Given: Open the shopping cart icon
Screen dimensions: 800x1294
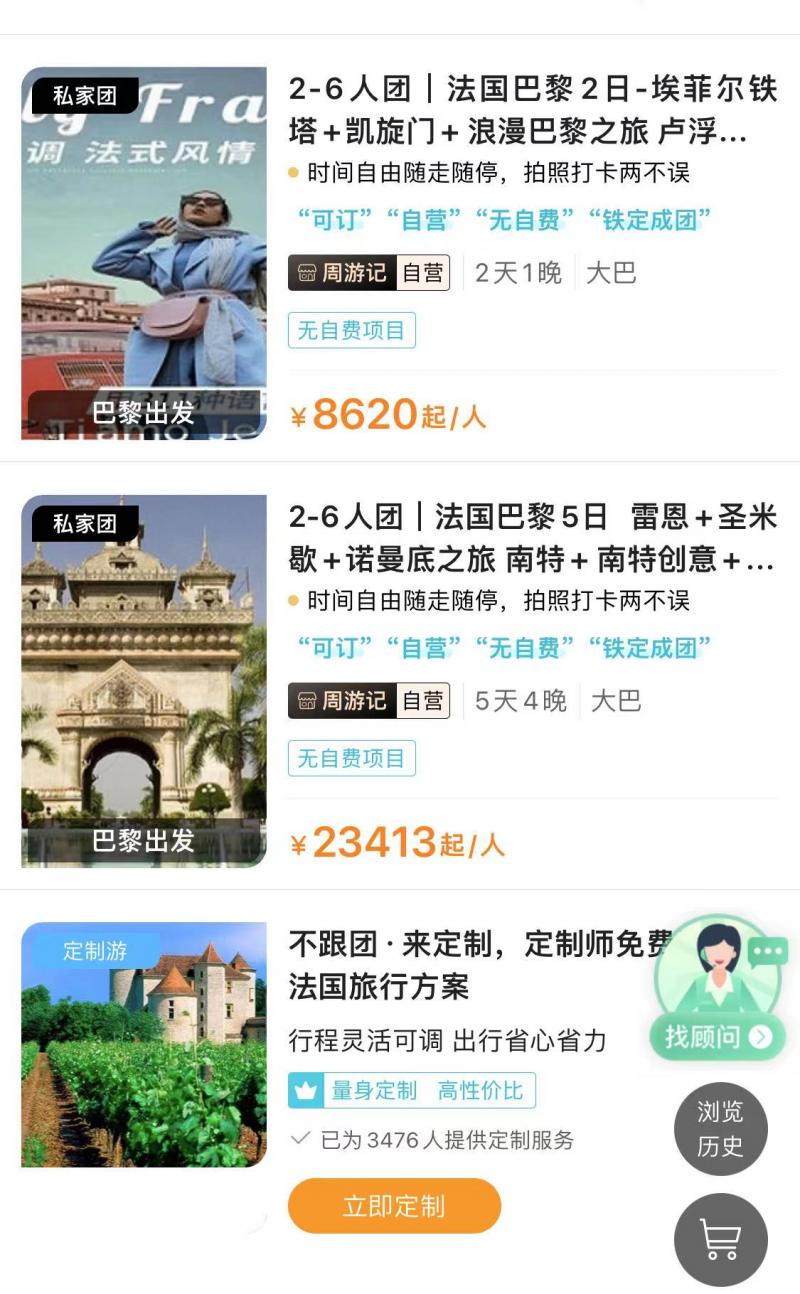Looking at the screenshot, I should click(719, 1239).
